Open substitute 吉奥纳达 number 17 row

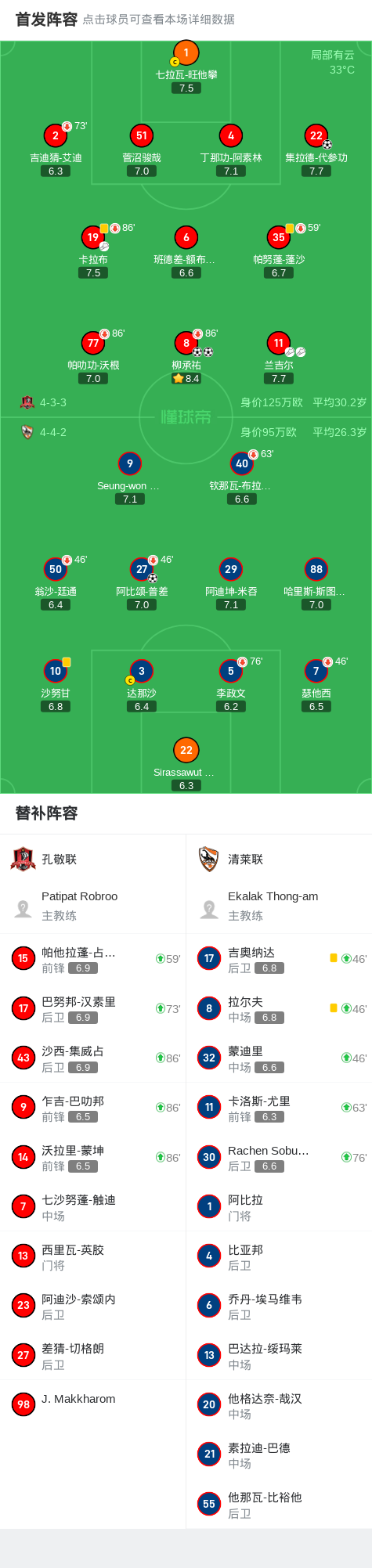point(279,959)
